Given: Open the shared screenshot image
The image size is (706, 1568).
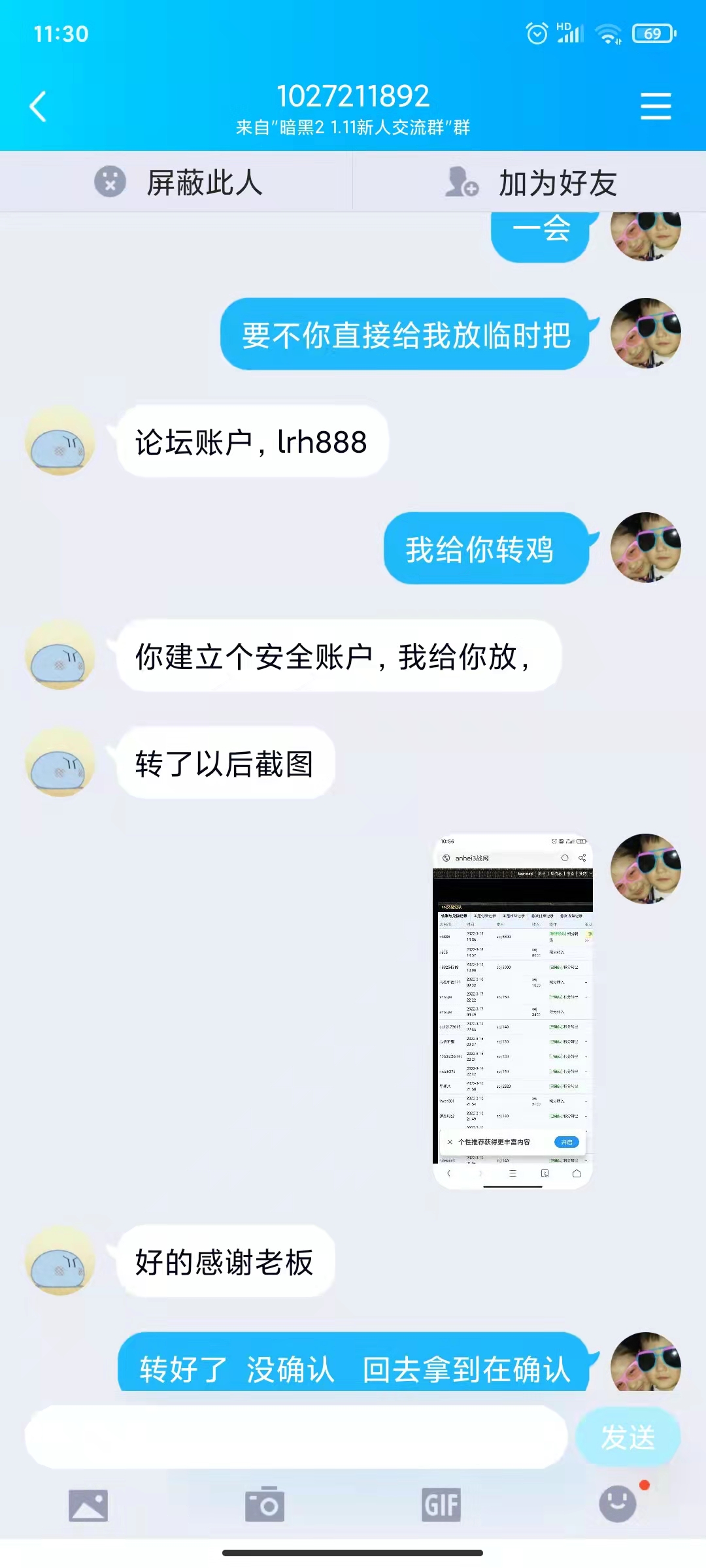Looking at the screenshot, I should 513,1011.
